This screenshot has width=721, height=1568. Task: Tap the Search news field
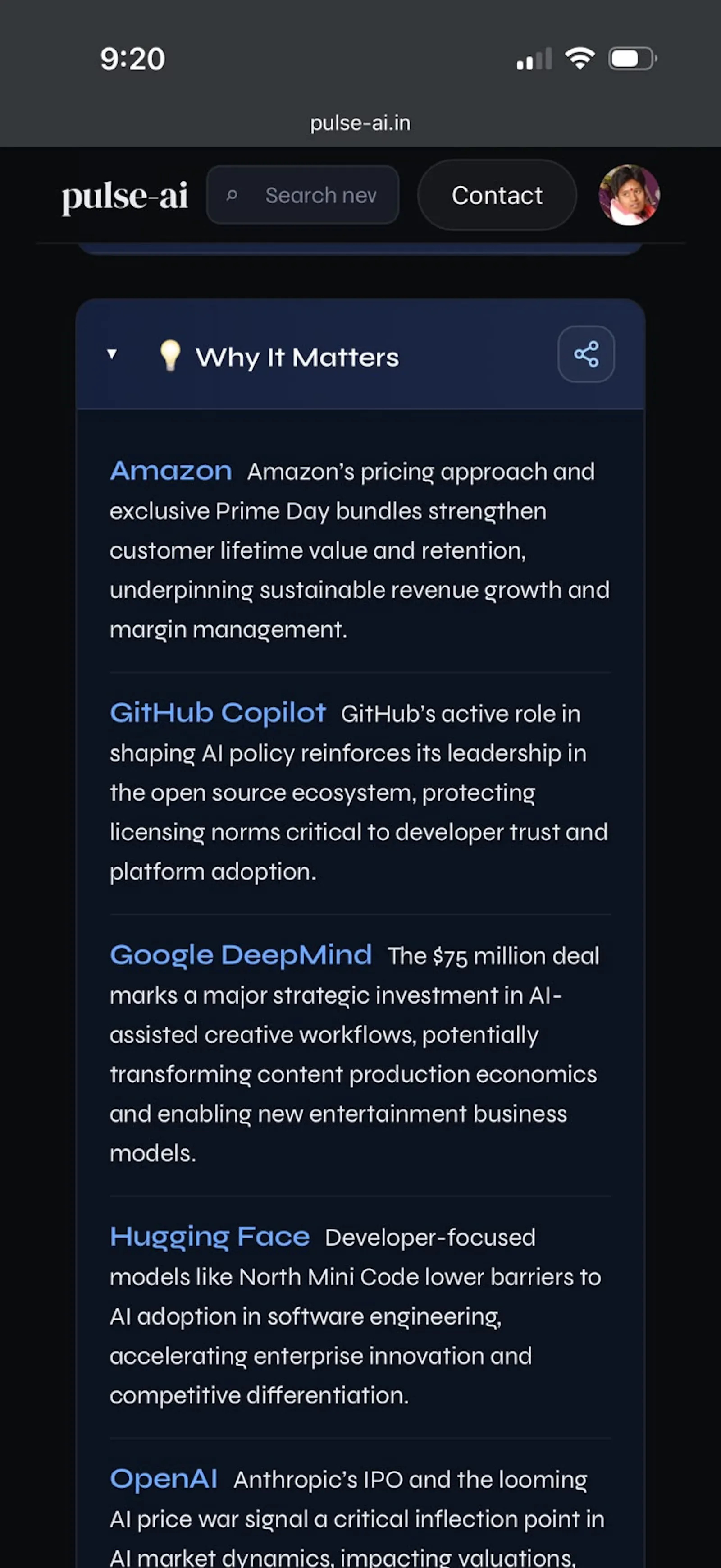[302, 195]
